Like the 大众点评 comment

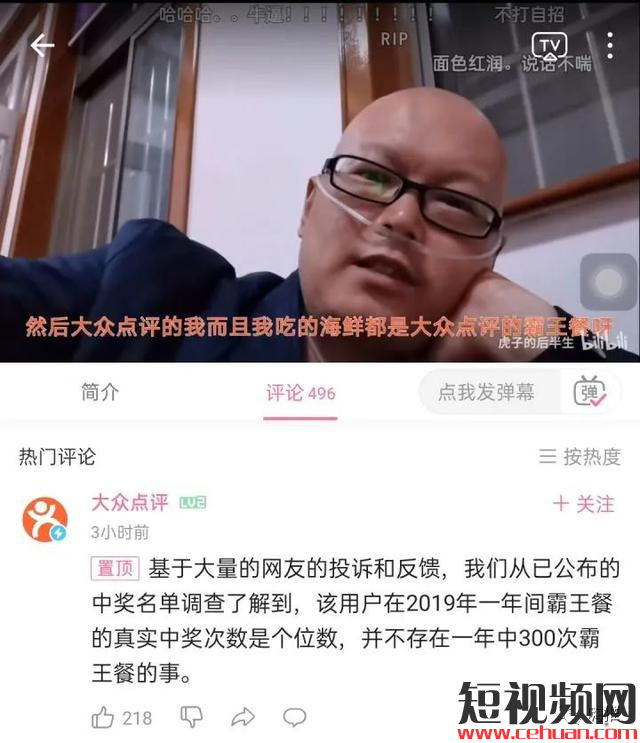click(104, 717)
